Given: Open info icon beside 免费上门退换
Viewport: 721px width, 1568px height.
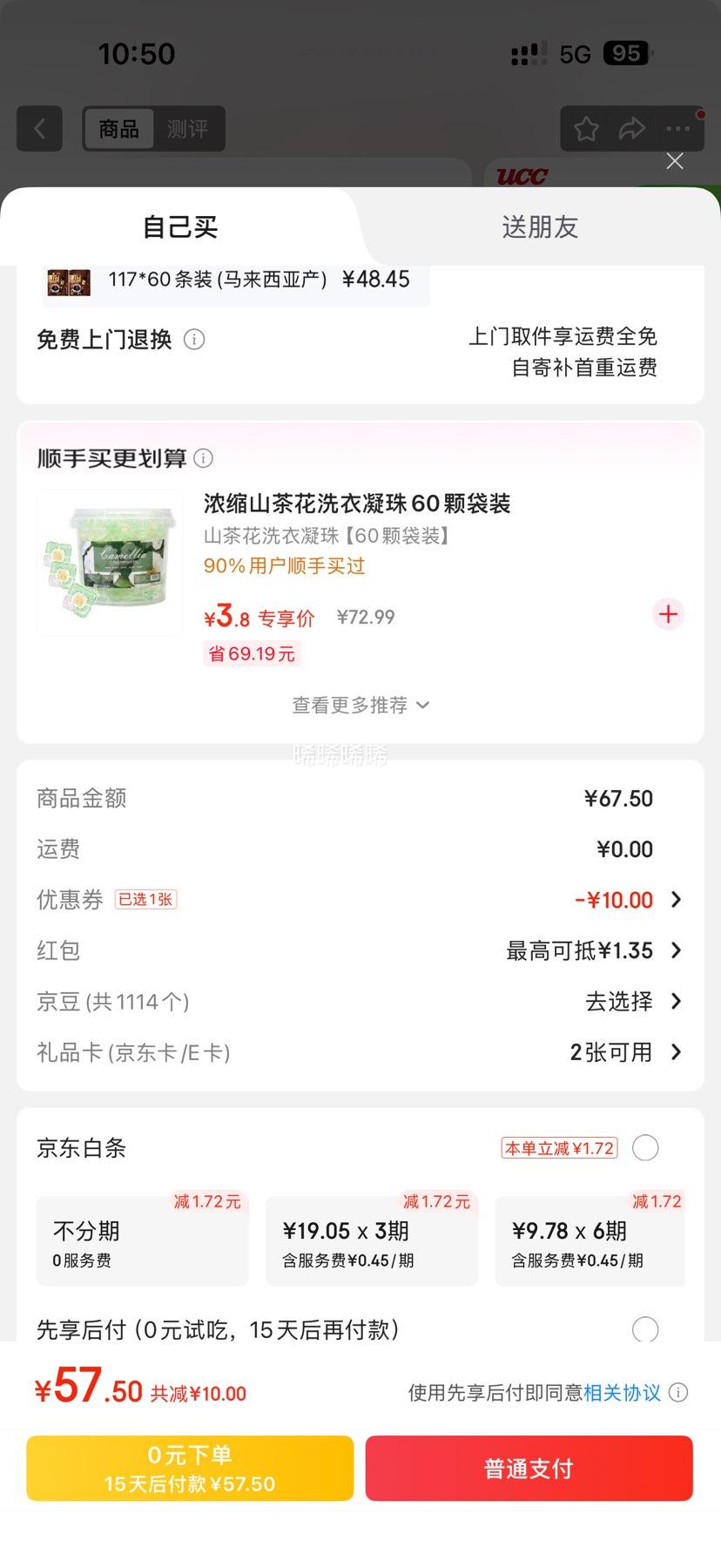Looking at the screenshot, I should coord(194,340).
